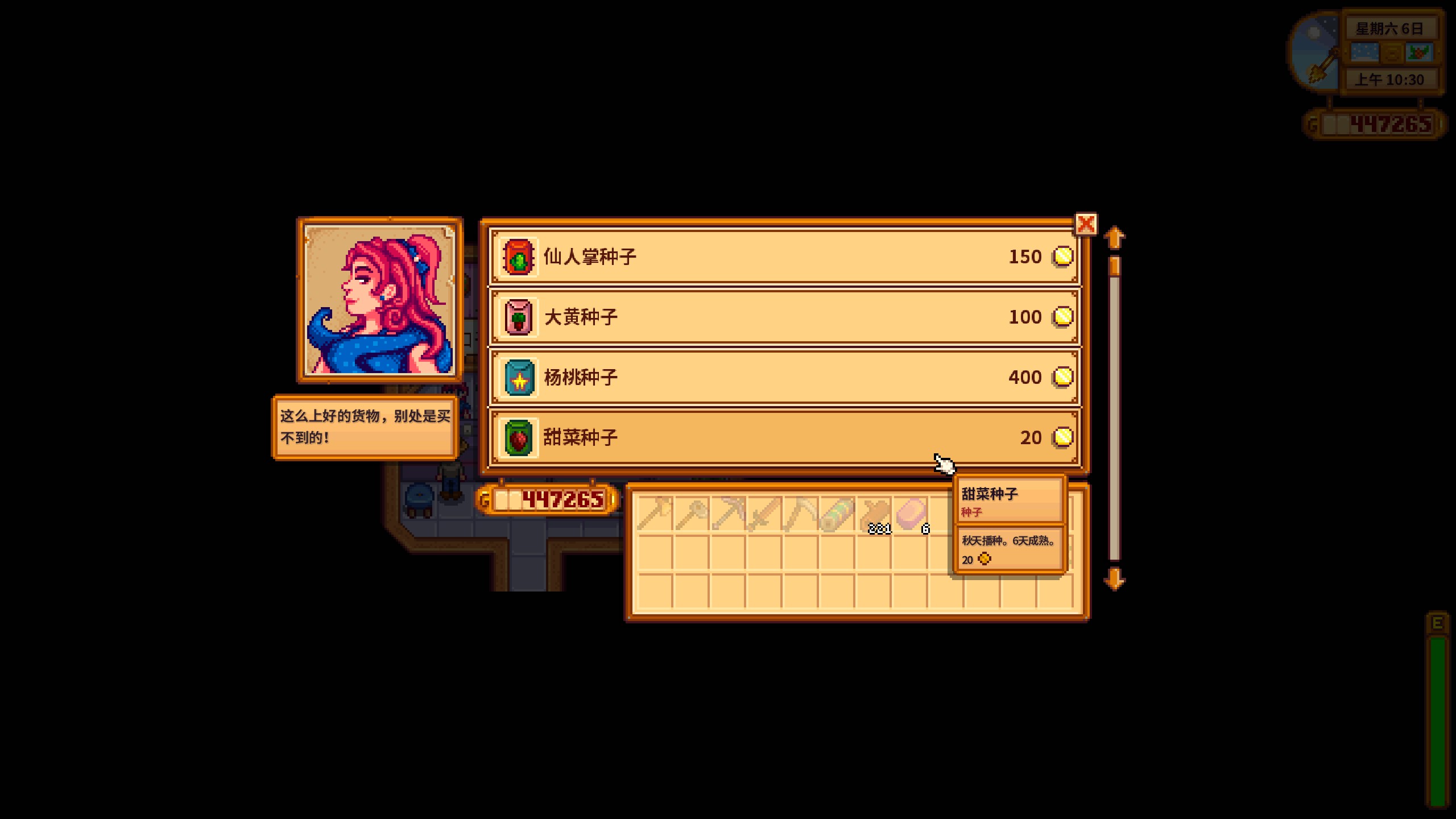
Task: Close the shop menu
Action: coord(1085,224)
